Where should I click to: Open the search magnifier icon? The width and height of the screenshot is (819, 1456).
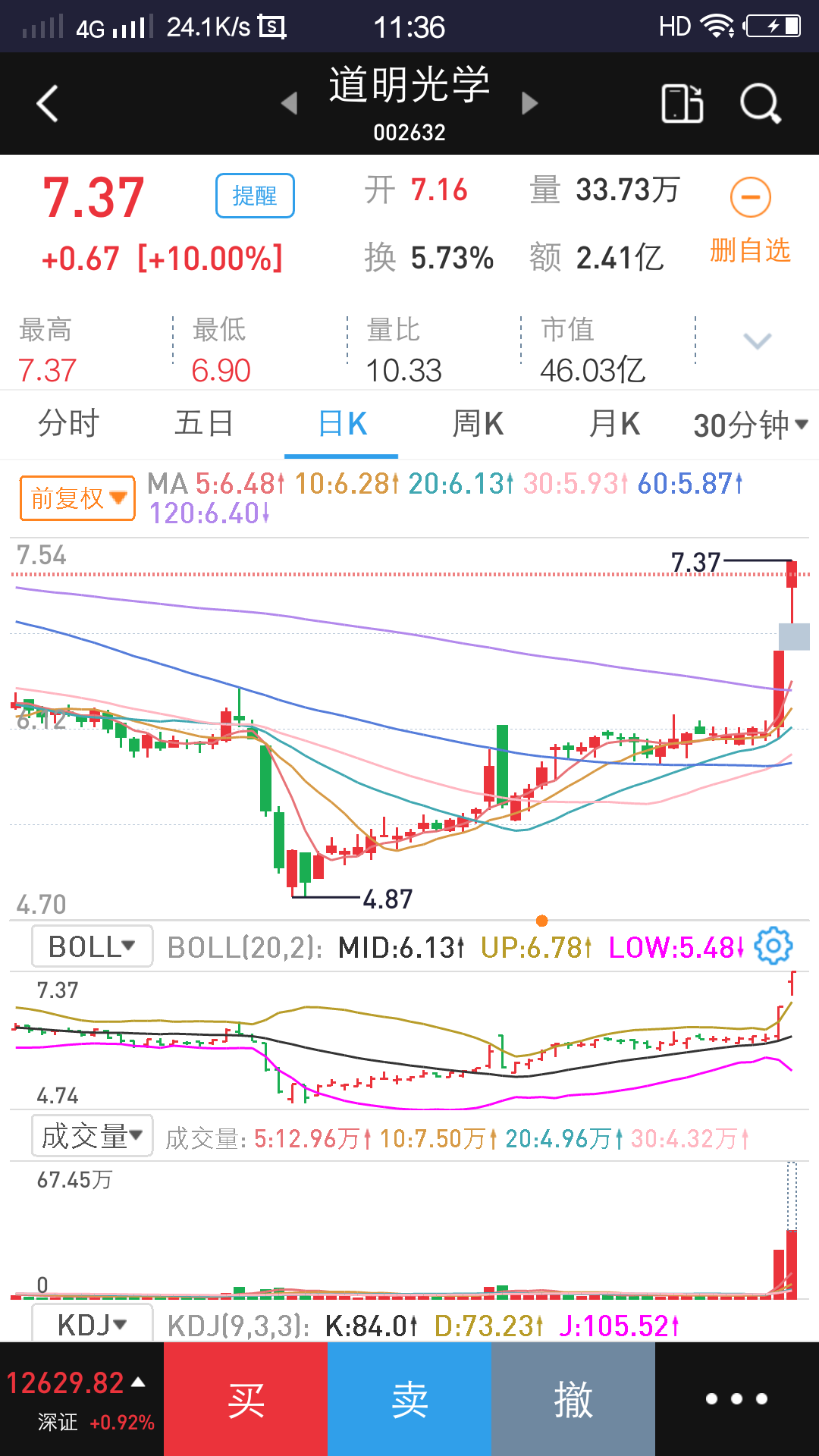(x=760, y=104)
